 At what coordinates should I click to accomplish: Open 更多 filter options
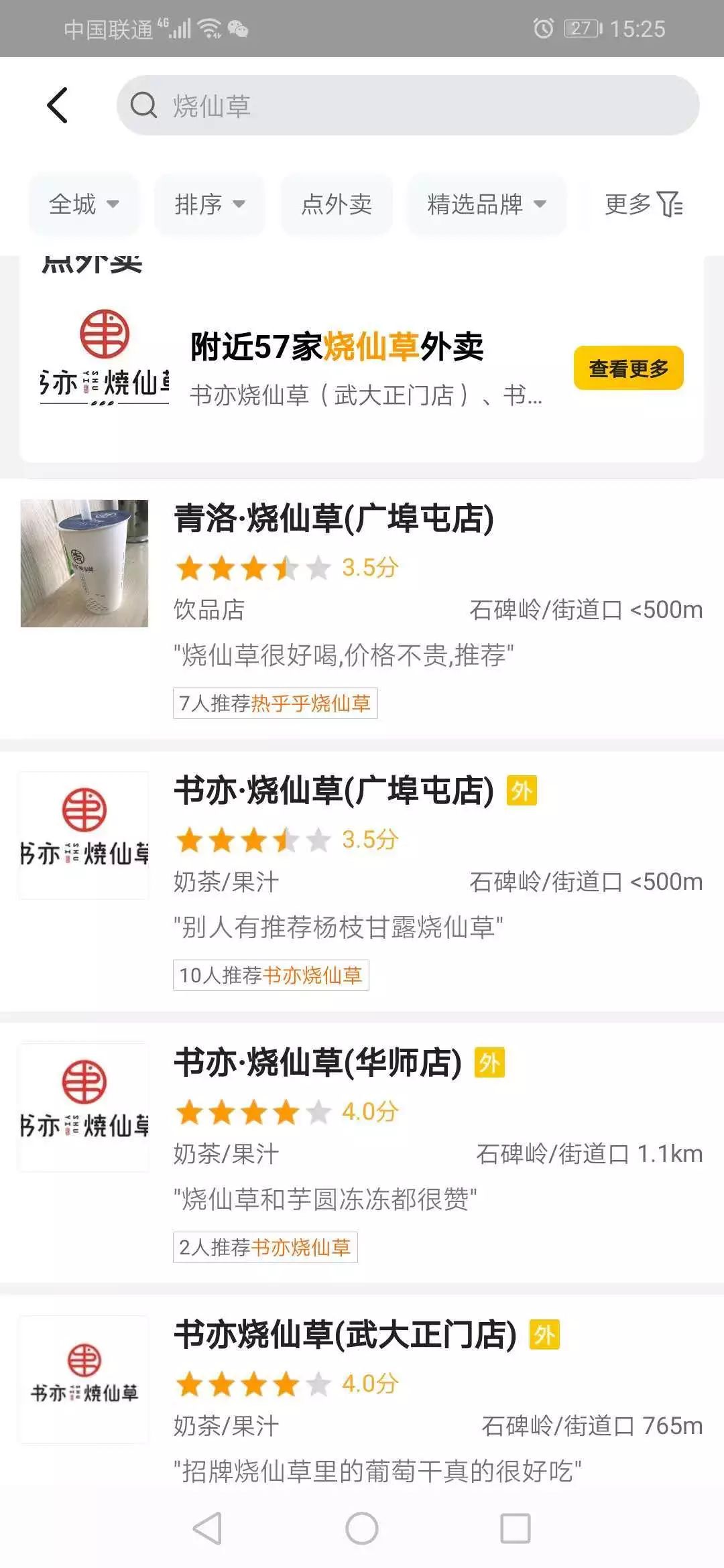643,204
